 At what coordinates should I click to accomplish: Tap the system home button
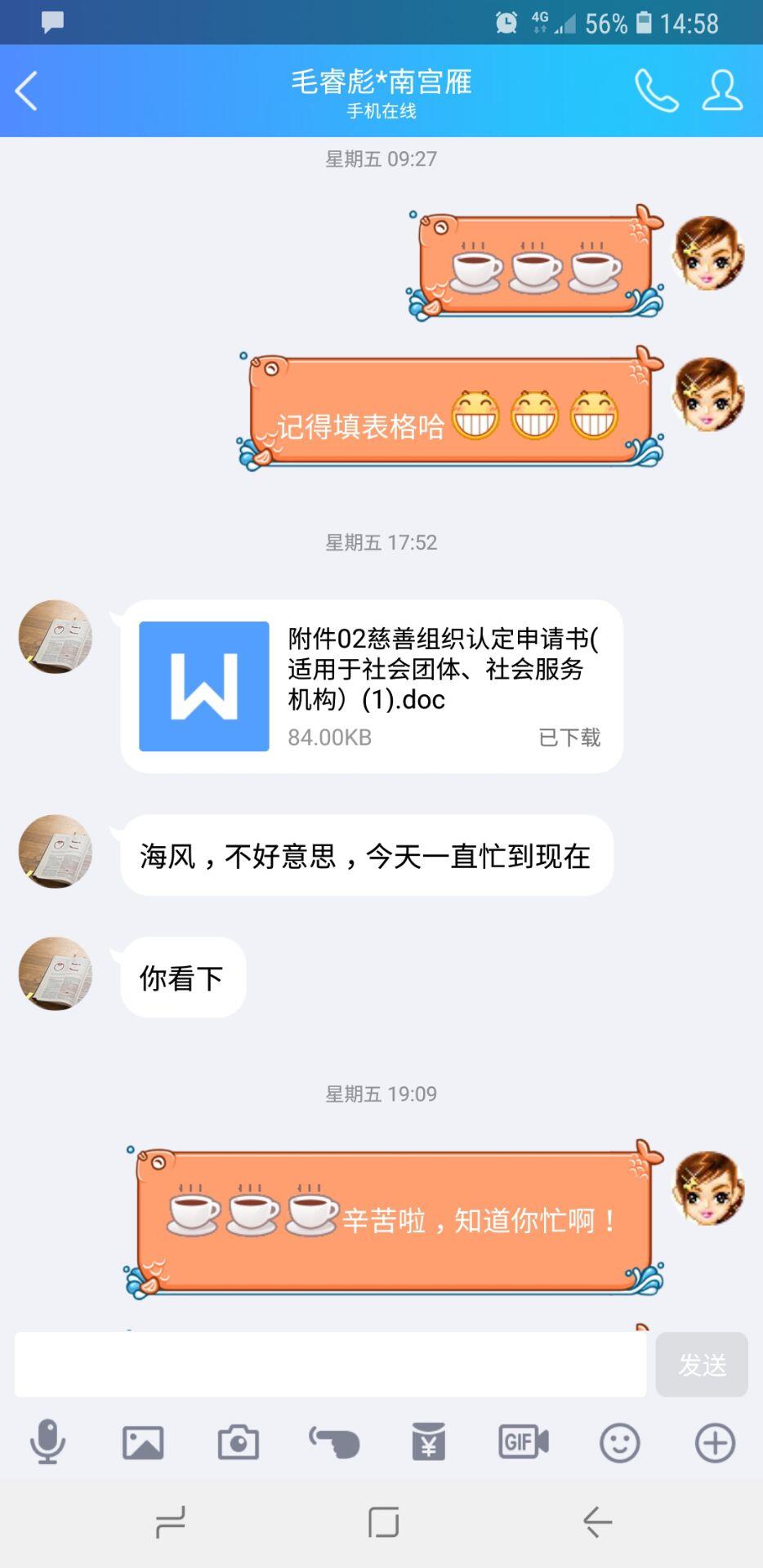coord(383,1522)
